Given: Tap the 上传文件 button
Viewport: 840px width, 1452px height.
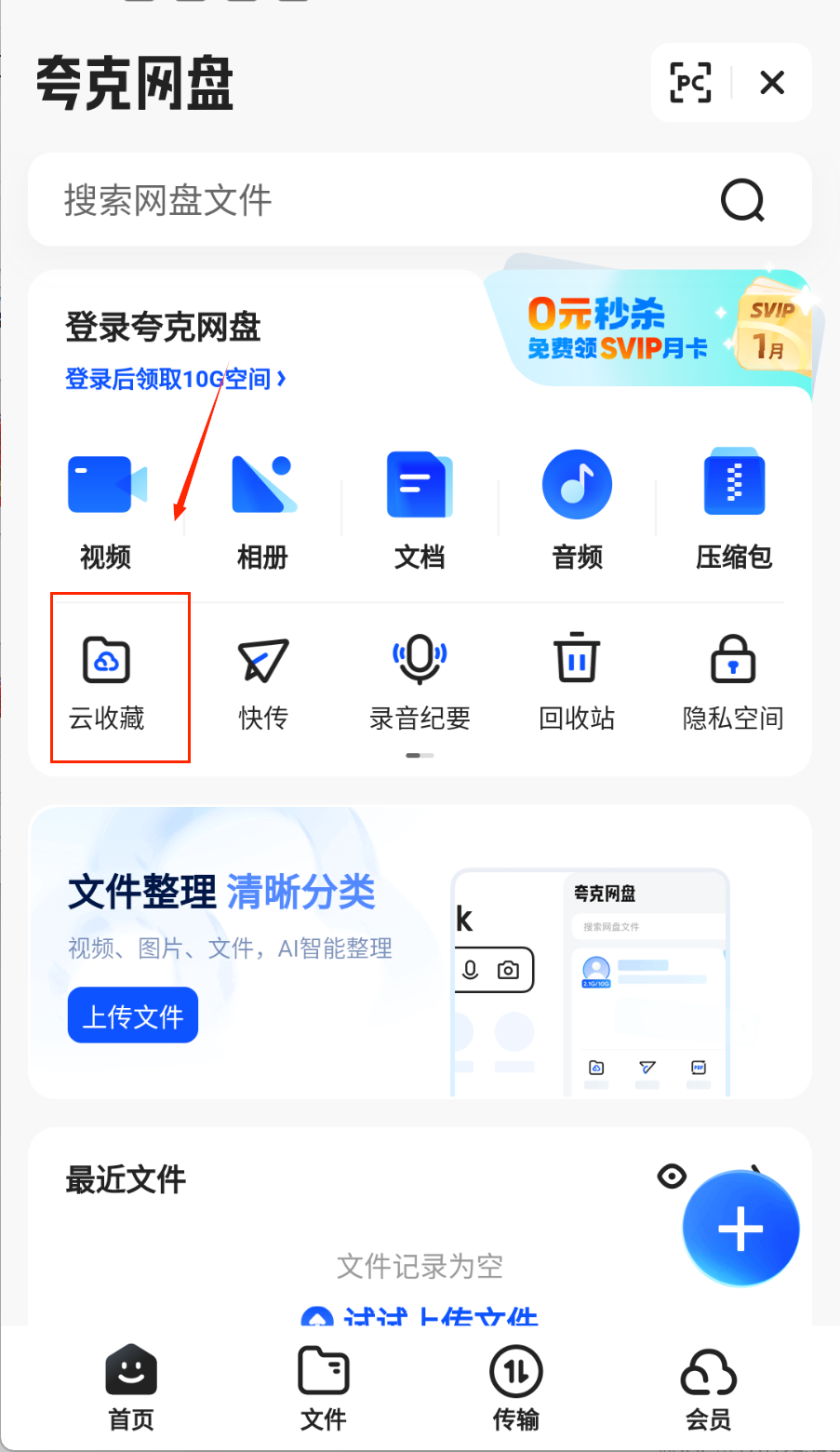Looking at the screenshot, I should (x=133, y=1015).
